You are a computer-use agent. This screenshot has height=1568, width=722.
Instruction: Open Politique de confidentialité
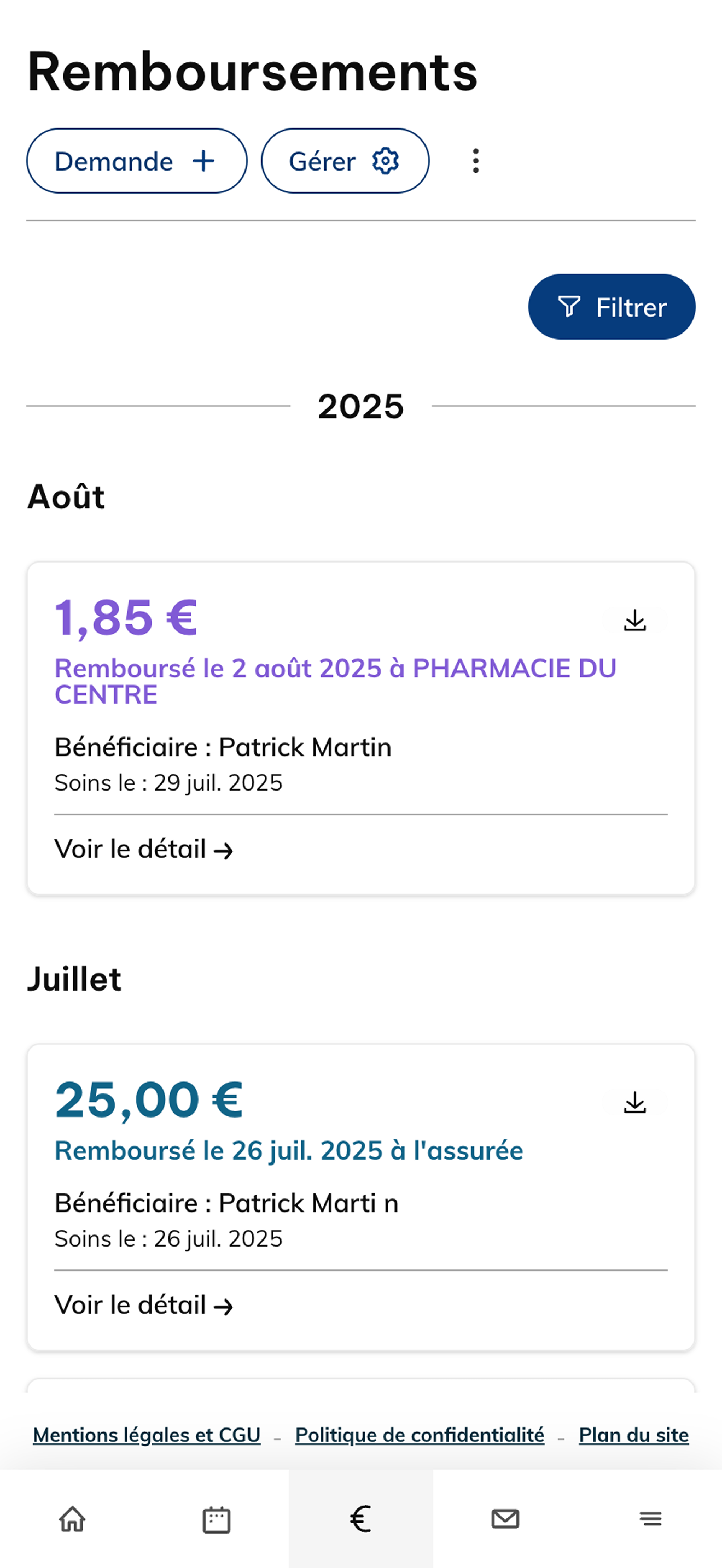coord(420,1435)
